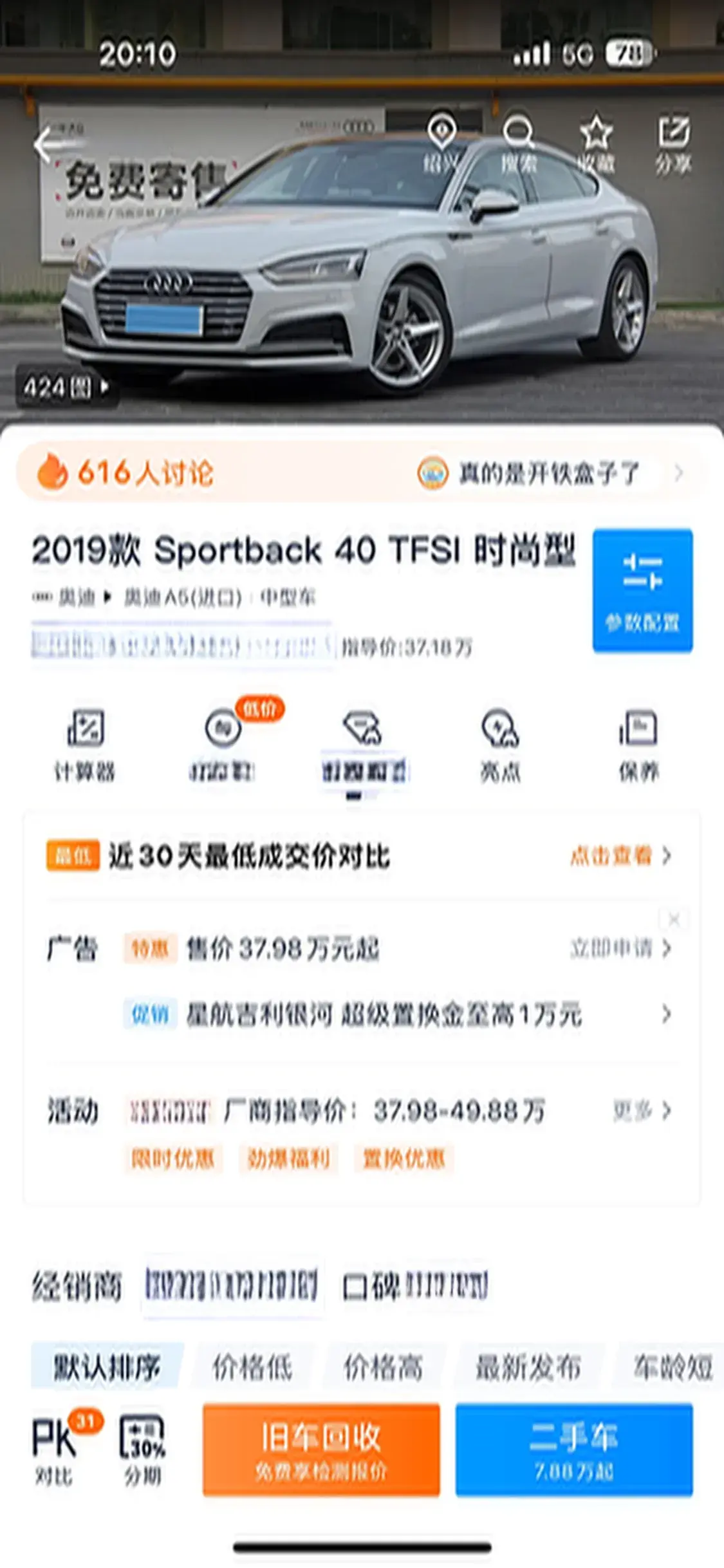Tap 旧车回收 免费享检测报价
Viewport: 724px width, 1568px height.
tap(321, 1449)
